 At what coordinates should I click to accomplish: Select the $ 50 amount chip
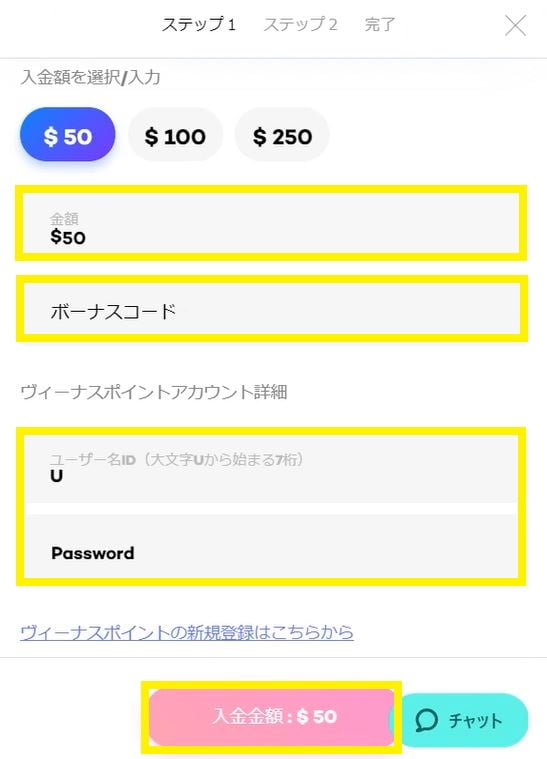(68, 135)
